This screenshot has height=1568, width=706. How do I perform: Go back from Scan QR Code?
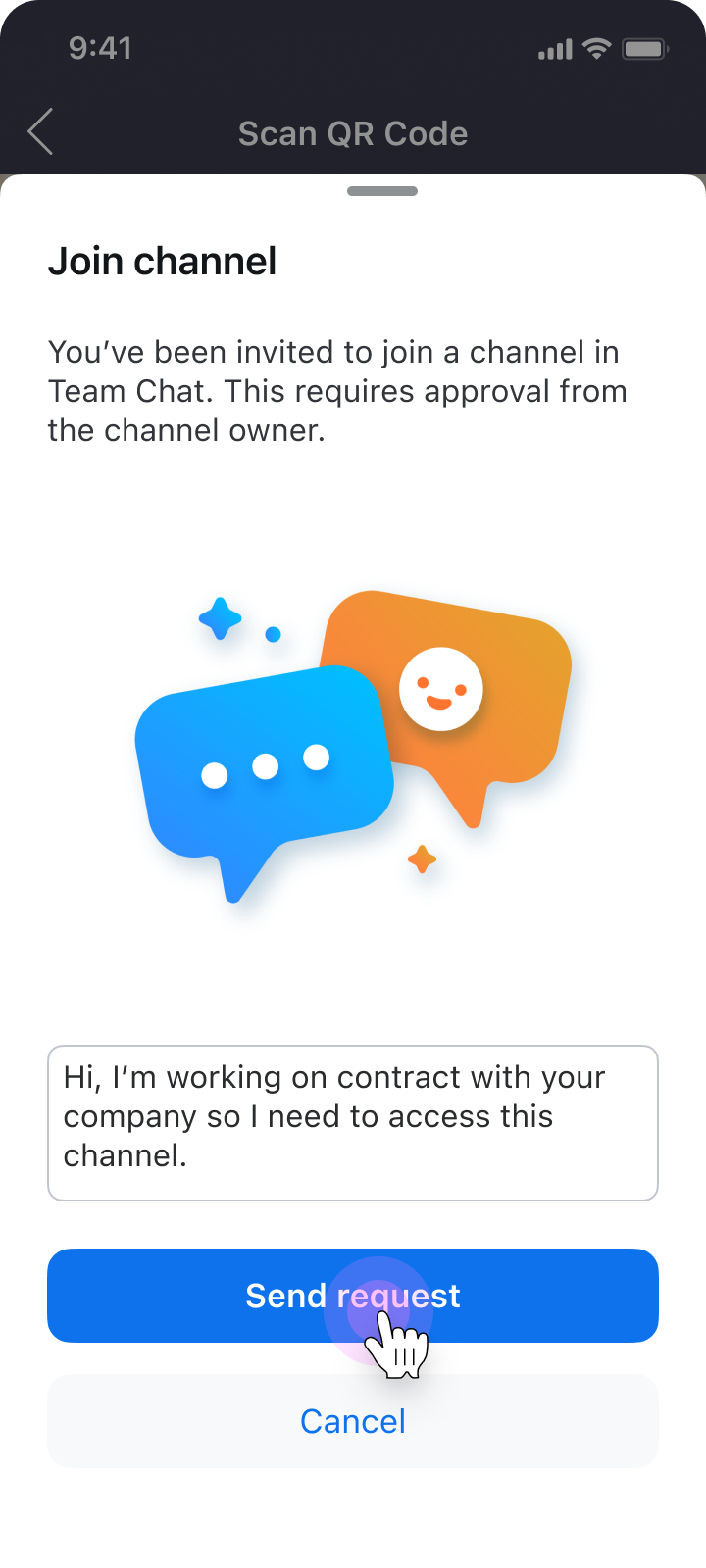[x=40, y=132]
